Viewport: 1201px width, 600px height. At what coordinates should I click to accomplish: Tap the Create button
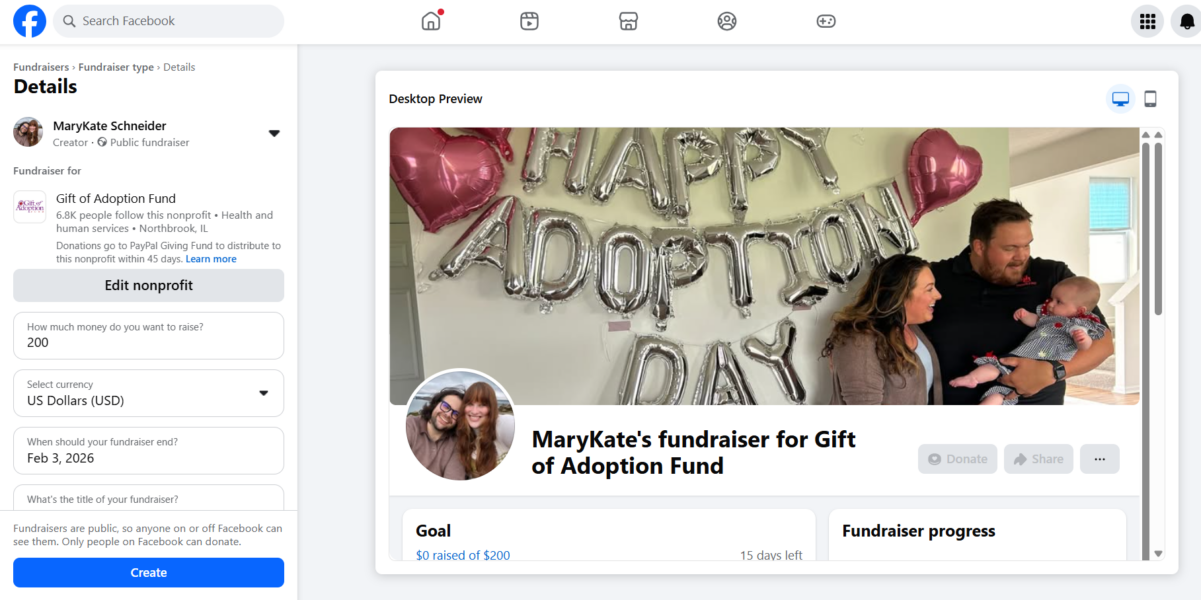[148, 572]
